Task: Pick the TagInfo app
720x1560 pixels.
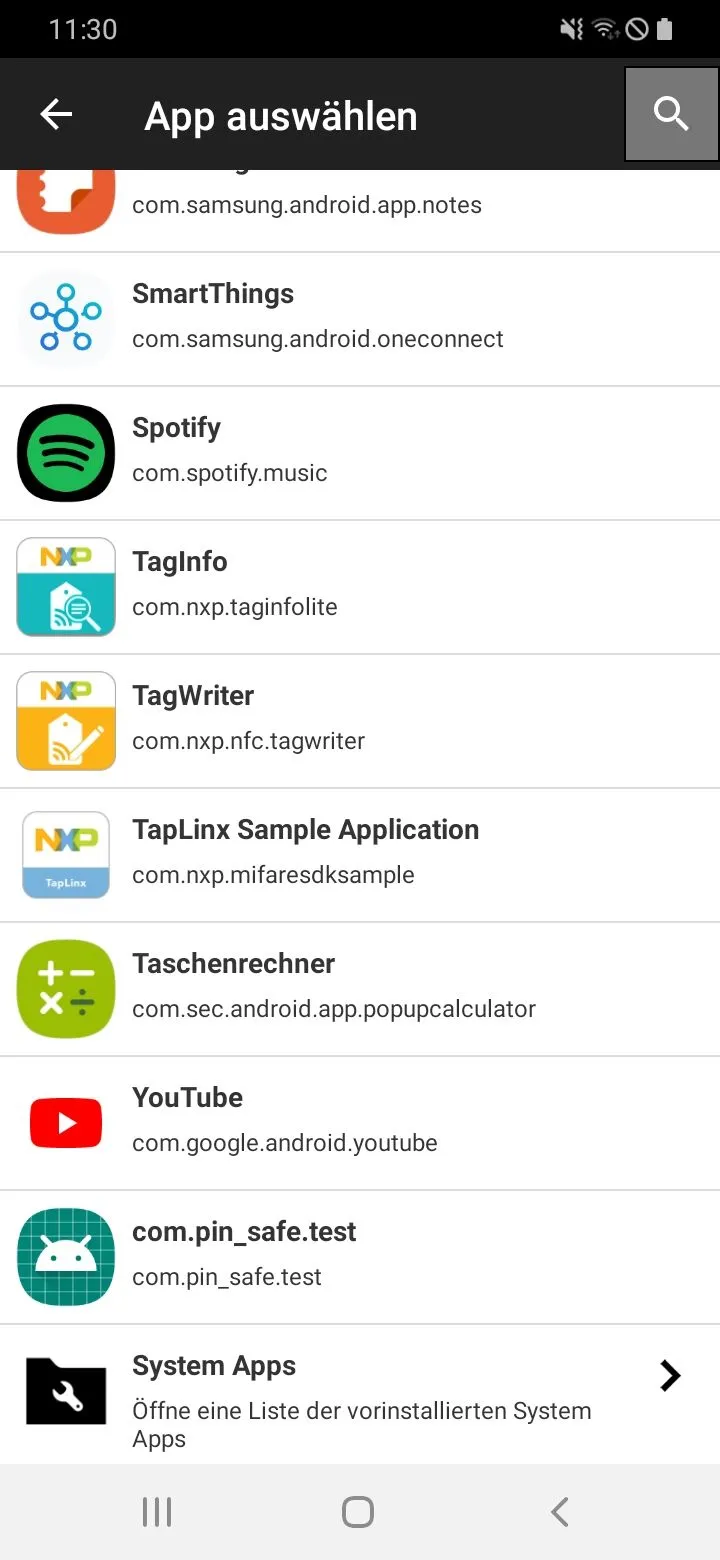Action: 360,587
